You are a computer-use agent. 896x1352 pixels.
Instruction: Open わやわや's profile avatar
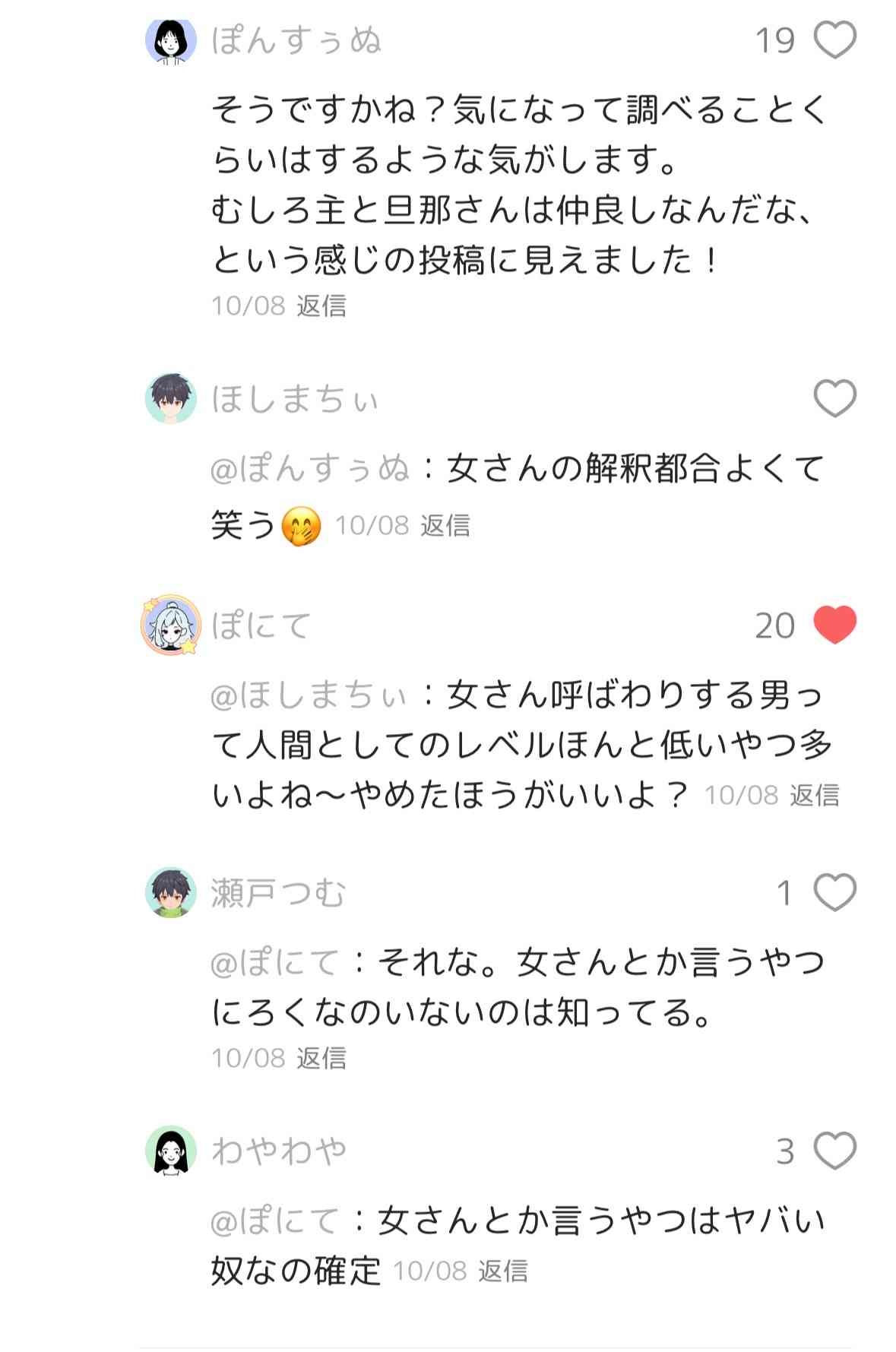(171, 1151)
